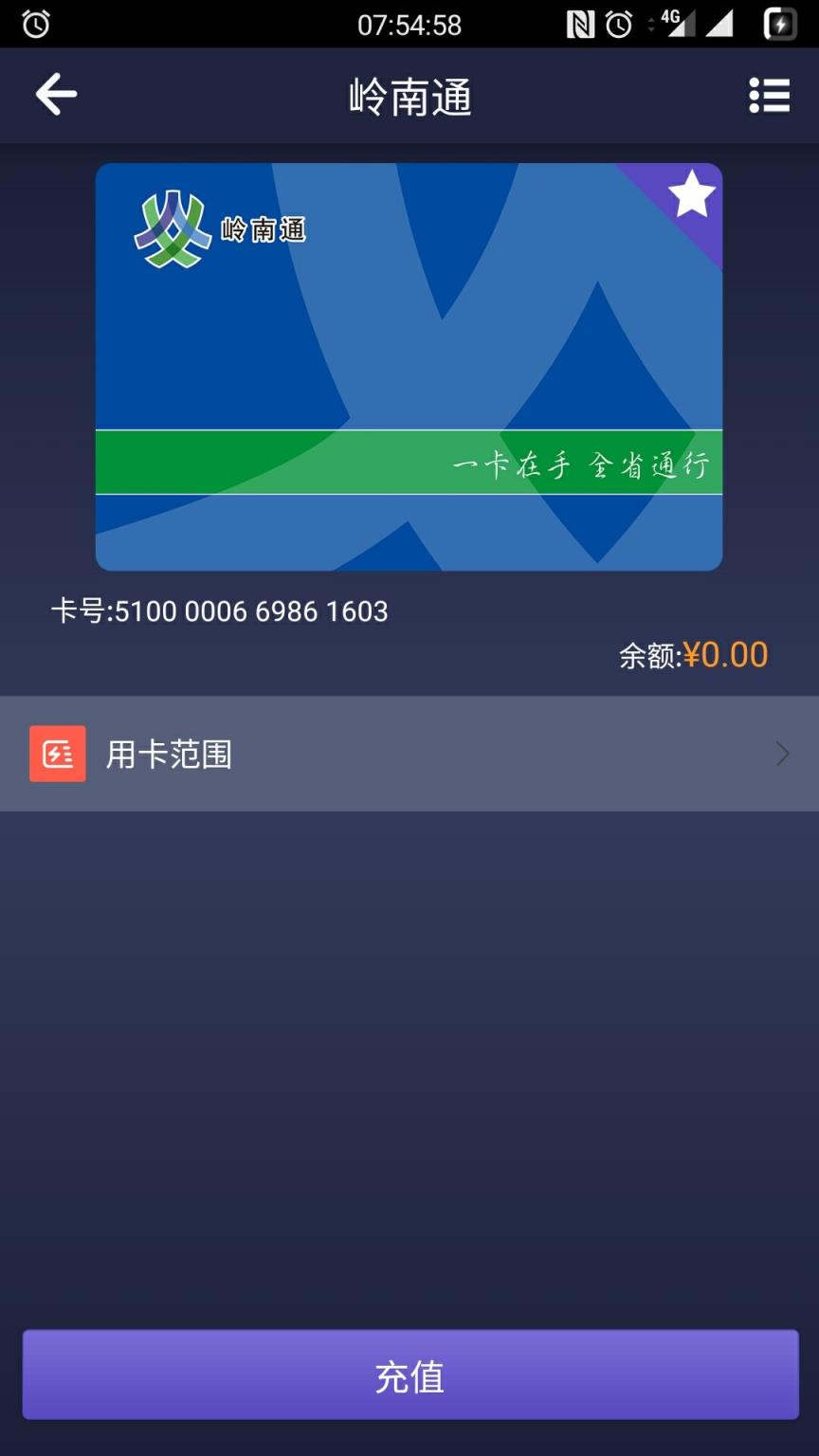
Task: Open the alarm clock status bar icon
Action: pyautogui.click(x=34, y=24)
